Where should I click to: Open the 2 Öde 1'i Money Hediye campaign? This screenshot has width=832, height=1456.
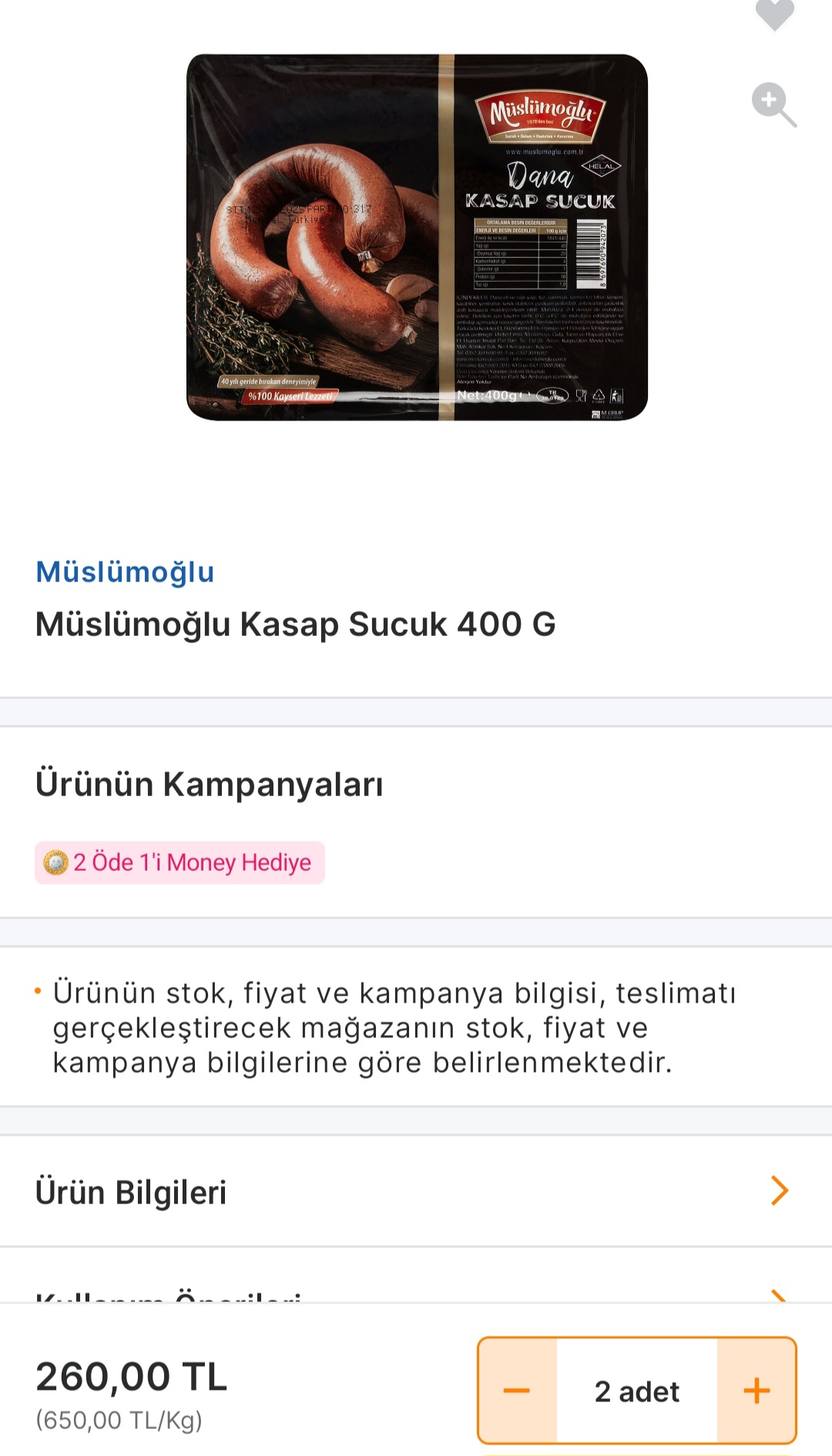click(x=179, y=862)
